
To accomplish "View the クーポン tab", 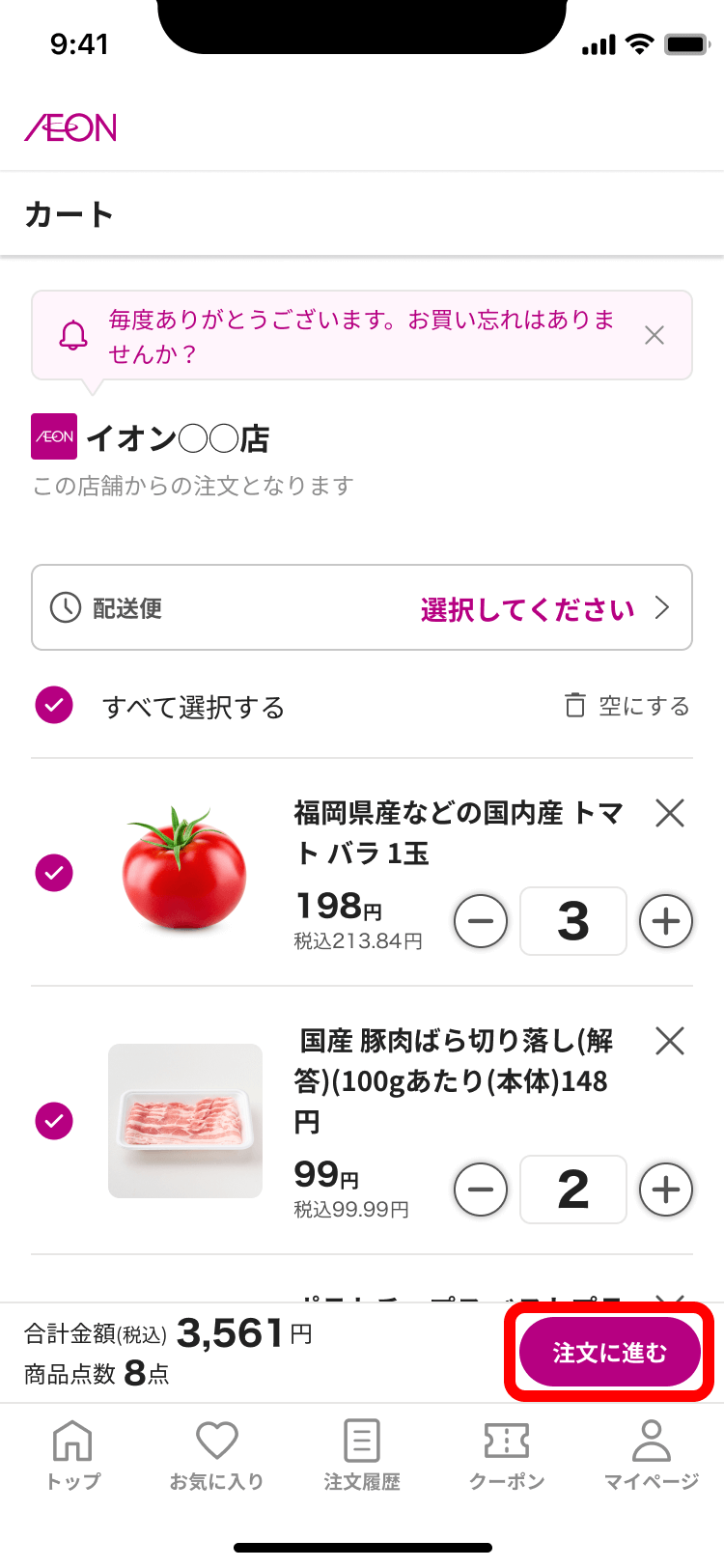I will coord(507,1454).
